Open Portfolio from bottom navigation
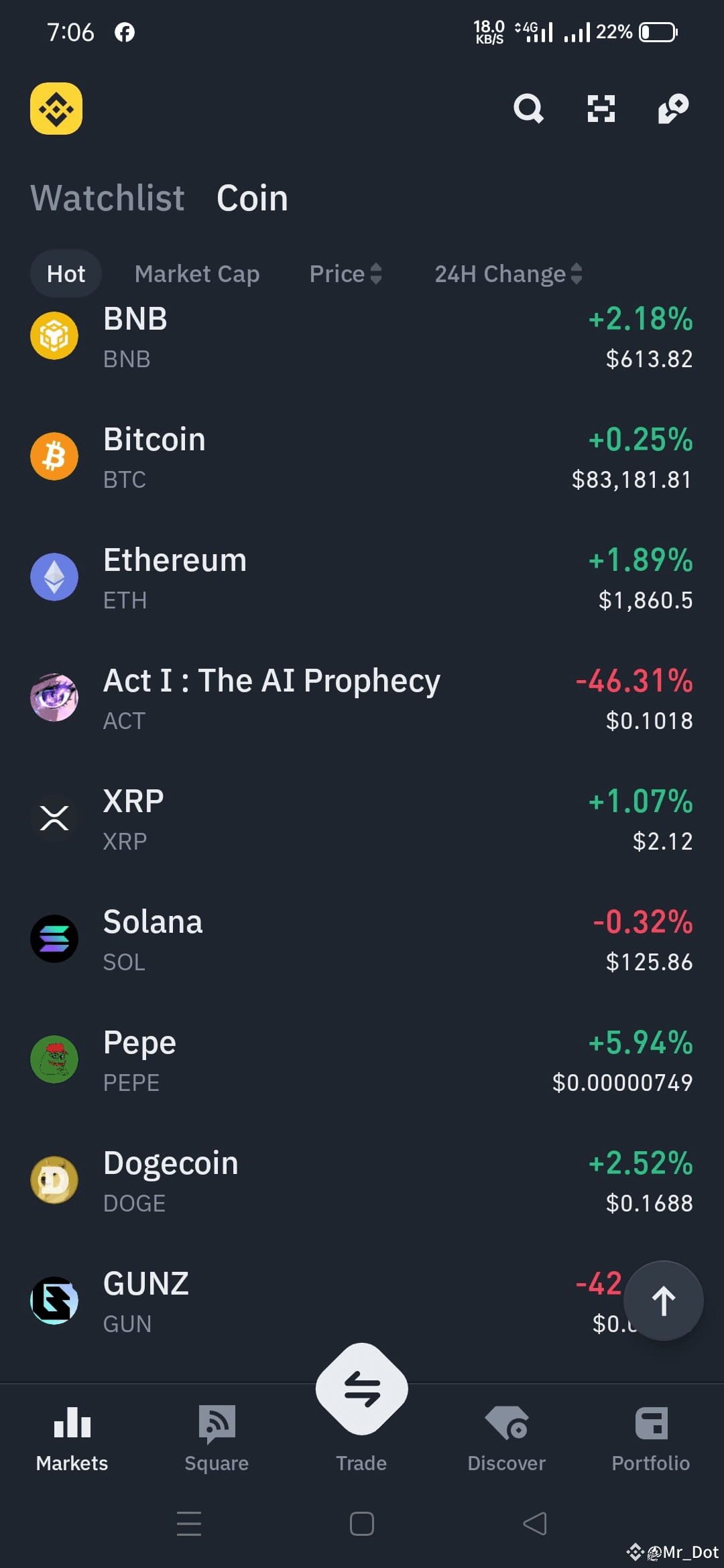 tap(651, 1434)
